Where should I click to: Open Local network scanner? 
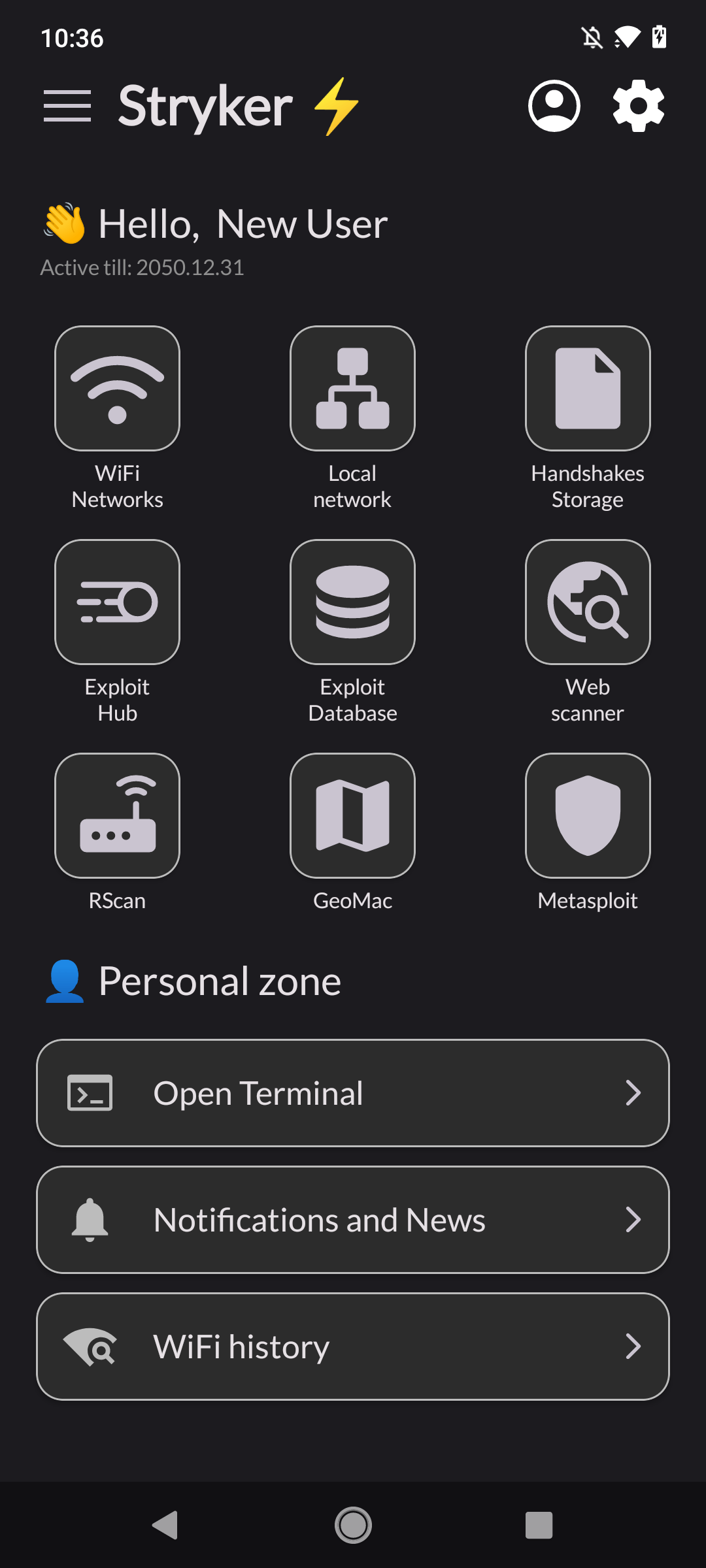(352, 389)
